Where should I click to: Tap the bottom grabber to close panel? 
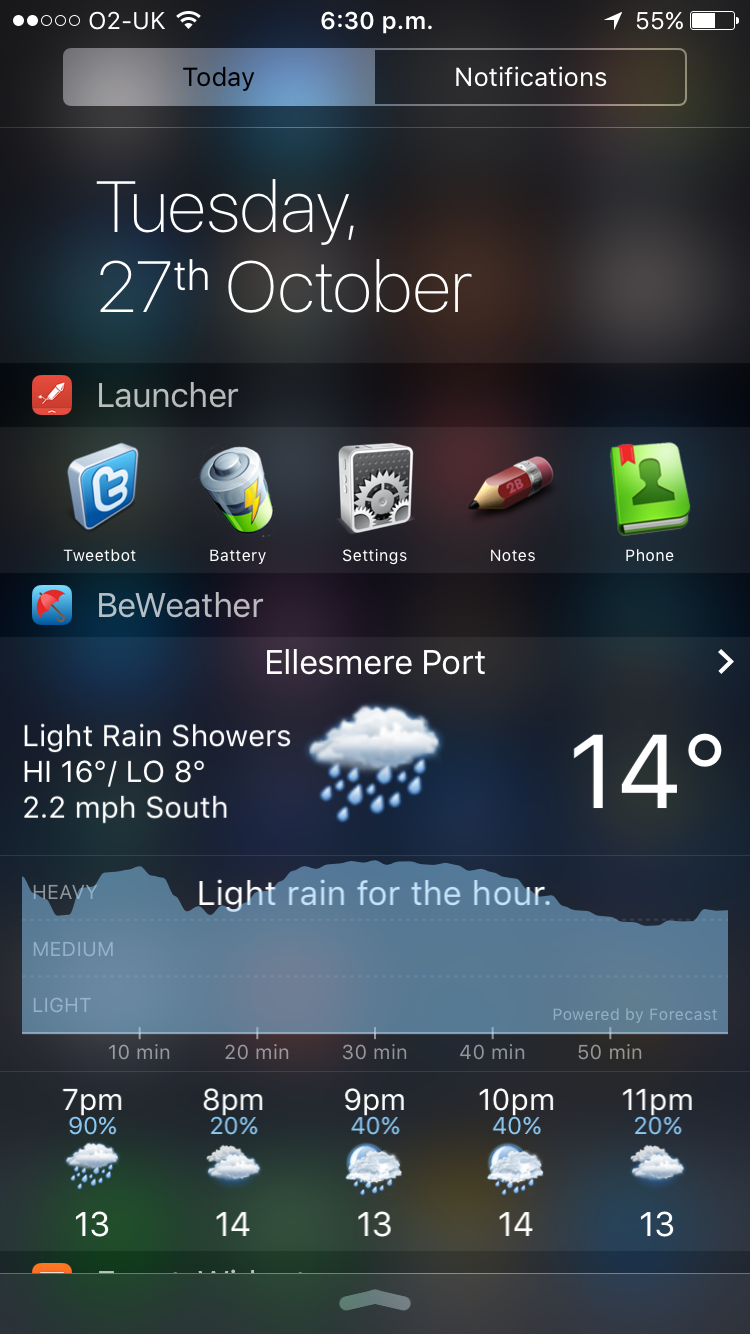(x=375, y=1301)
